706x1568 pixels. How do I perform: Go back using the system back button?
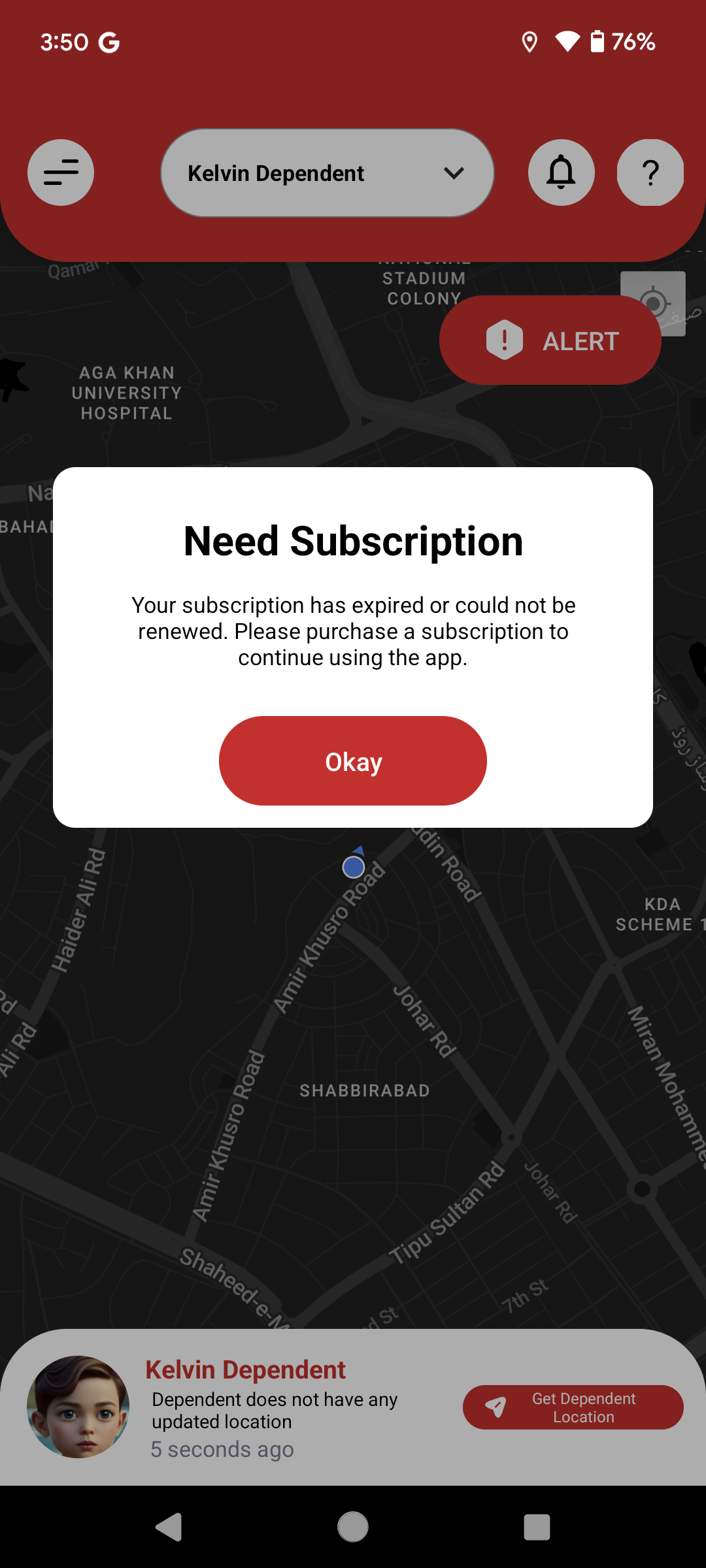coord(169,1527)
